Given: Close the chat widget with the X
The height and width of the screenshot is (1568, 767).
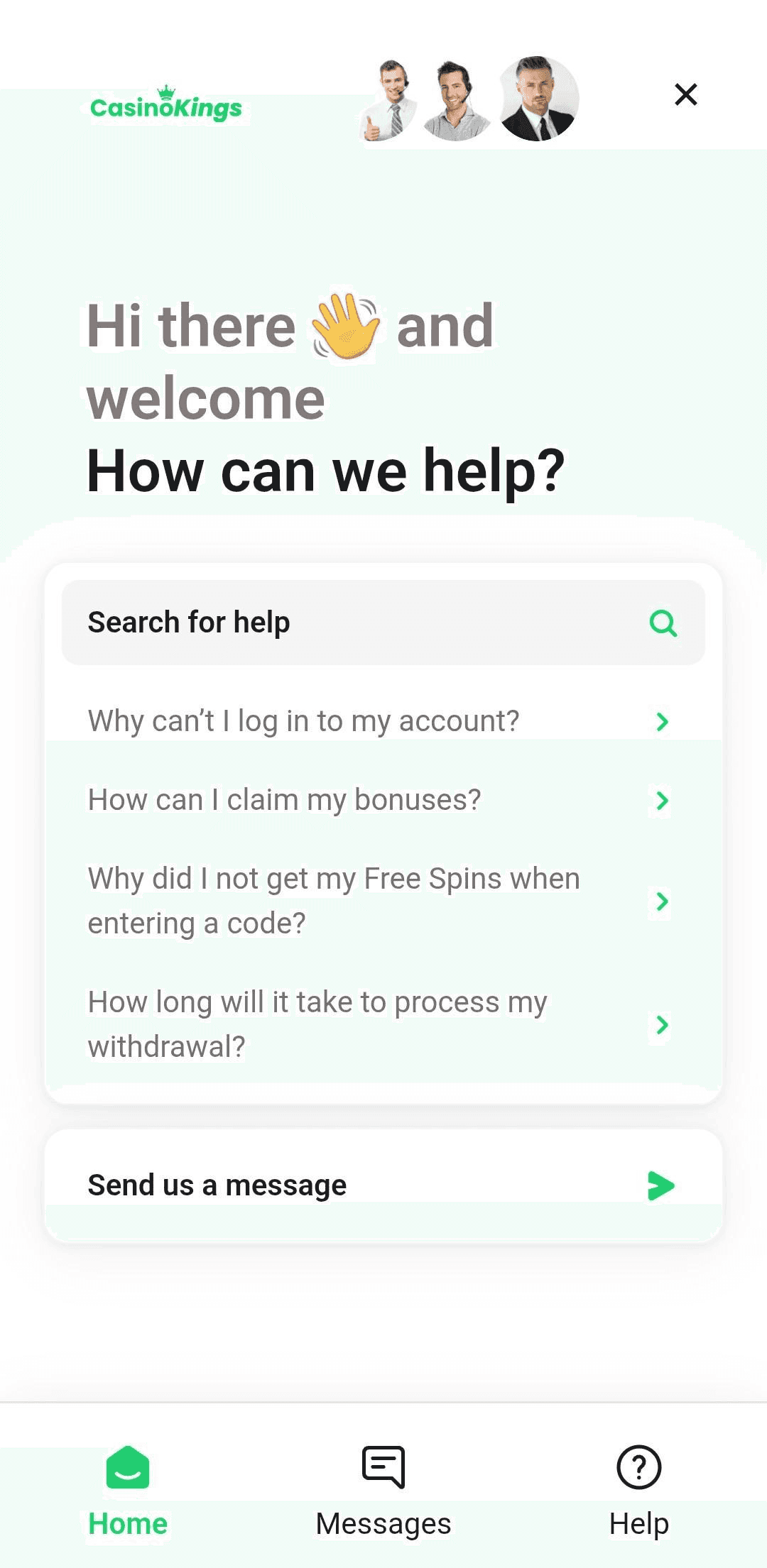Looking at the screenshot, I should point(685,94).
